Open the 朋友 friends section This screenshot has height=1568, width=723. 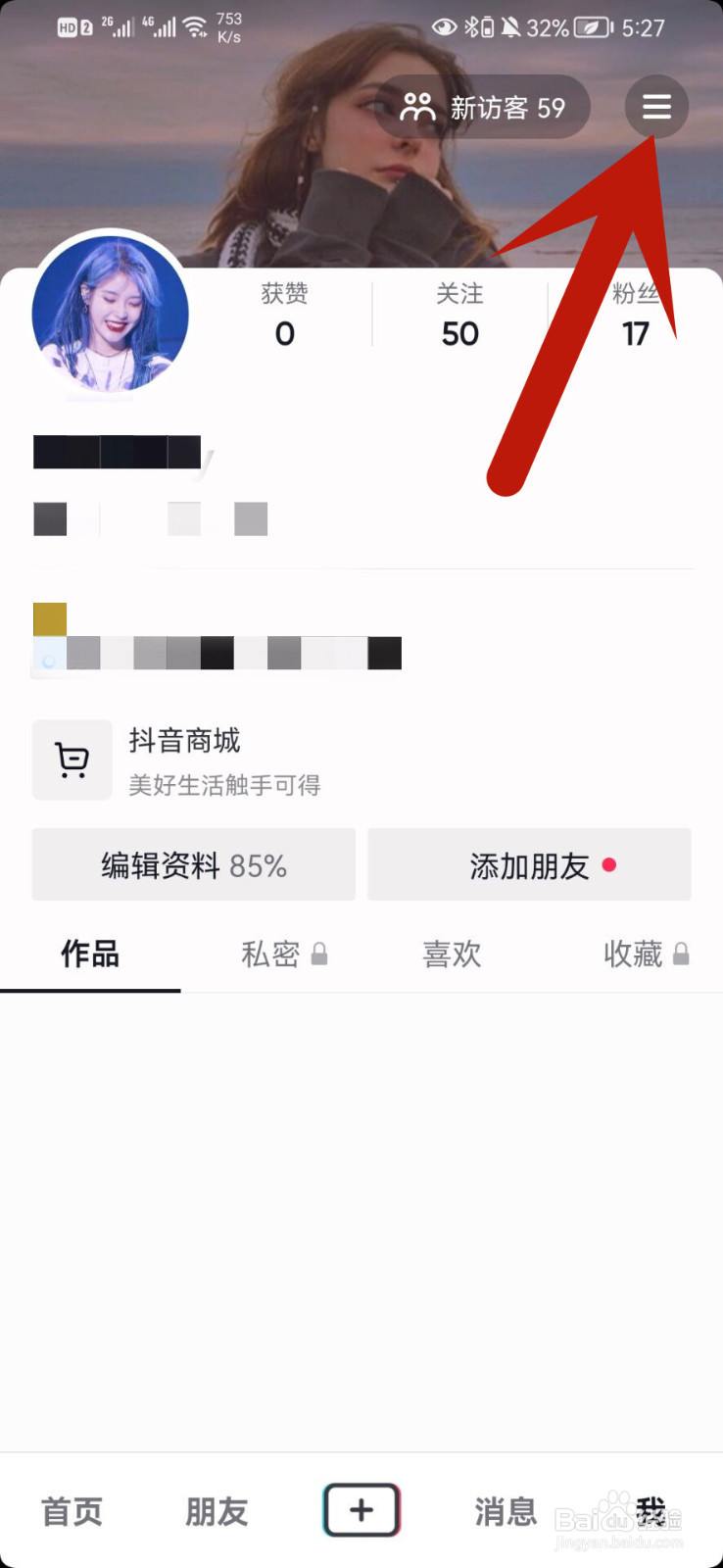coord(216,1512)
